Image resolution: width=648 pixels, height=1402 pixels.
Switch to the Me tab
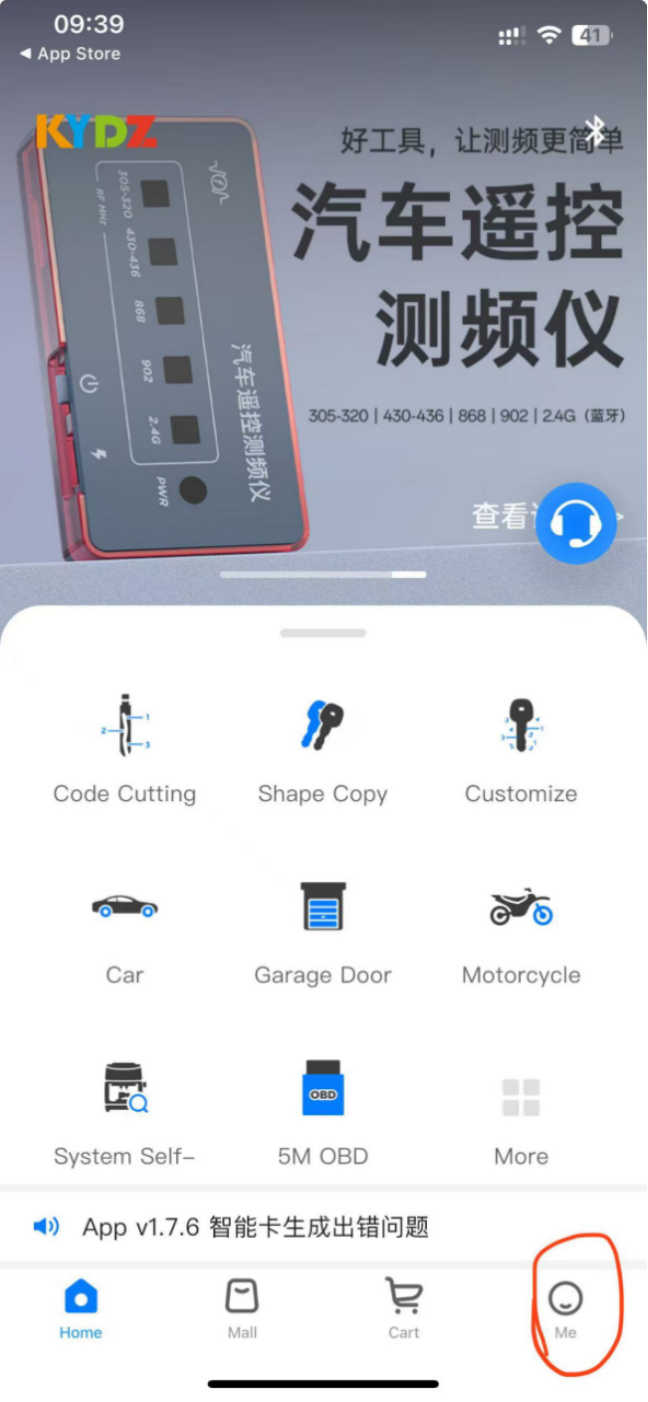[x=566, y=1308]
